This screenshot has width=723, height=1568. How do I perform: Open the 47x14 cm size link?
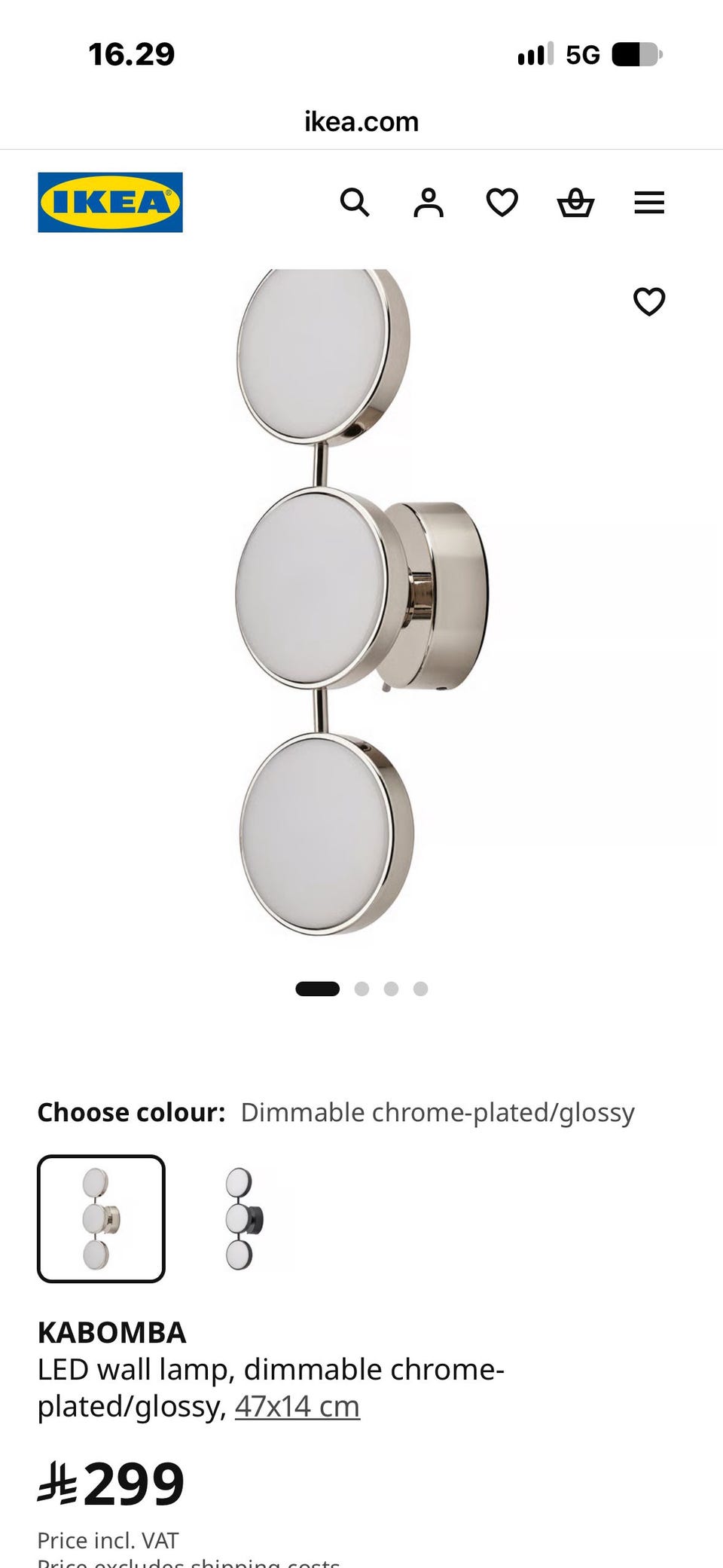(297, 1406)
